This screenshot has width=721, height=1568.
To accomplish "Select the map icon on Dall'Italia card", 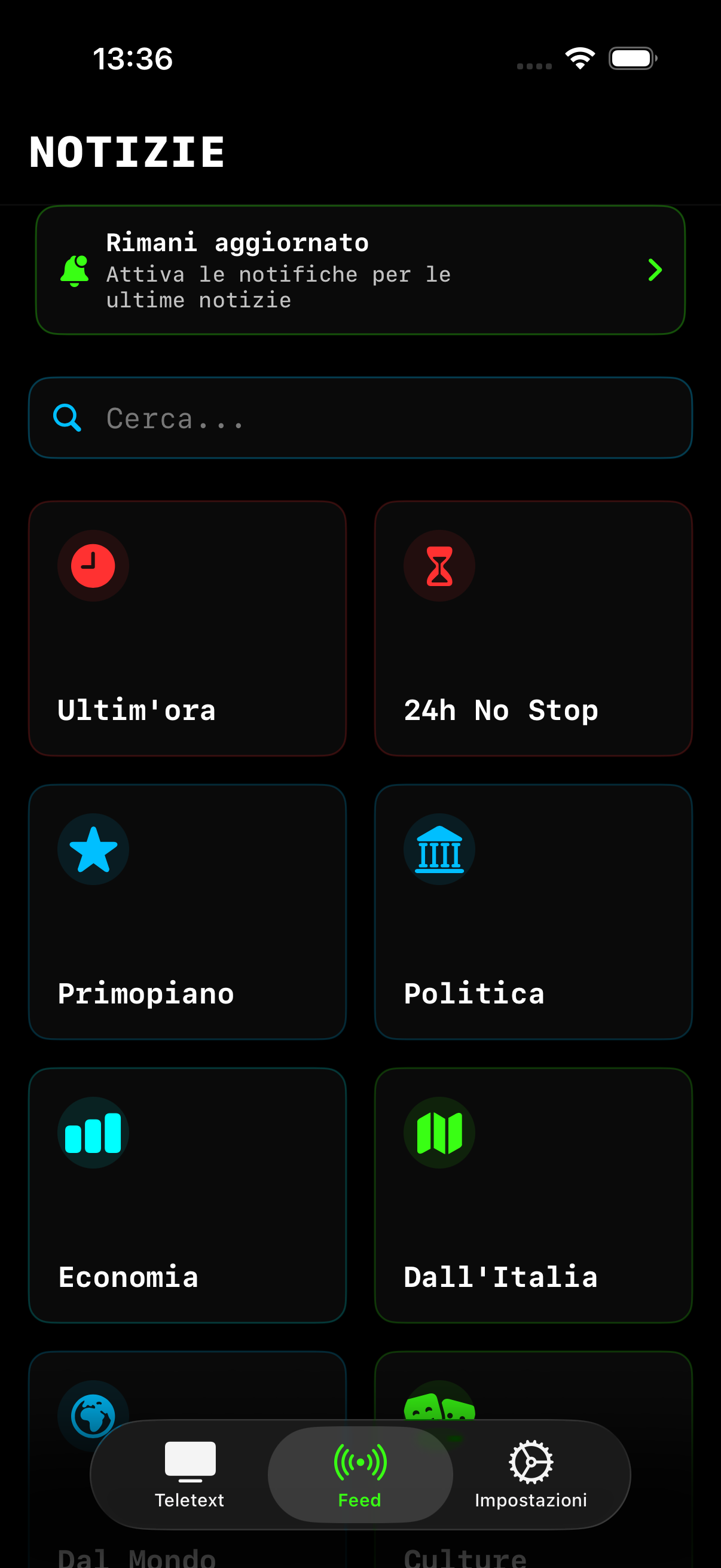I will click(x=439, y=1132).
